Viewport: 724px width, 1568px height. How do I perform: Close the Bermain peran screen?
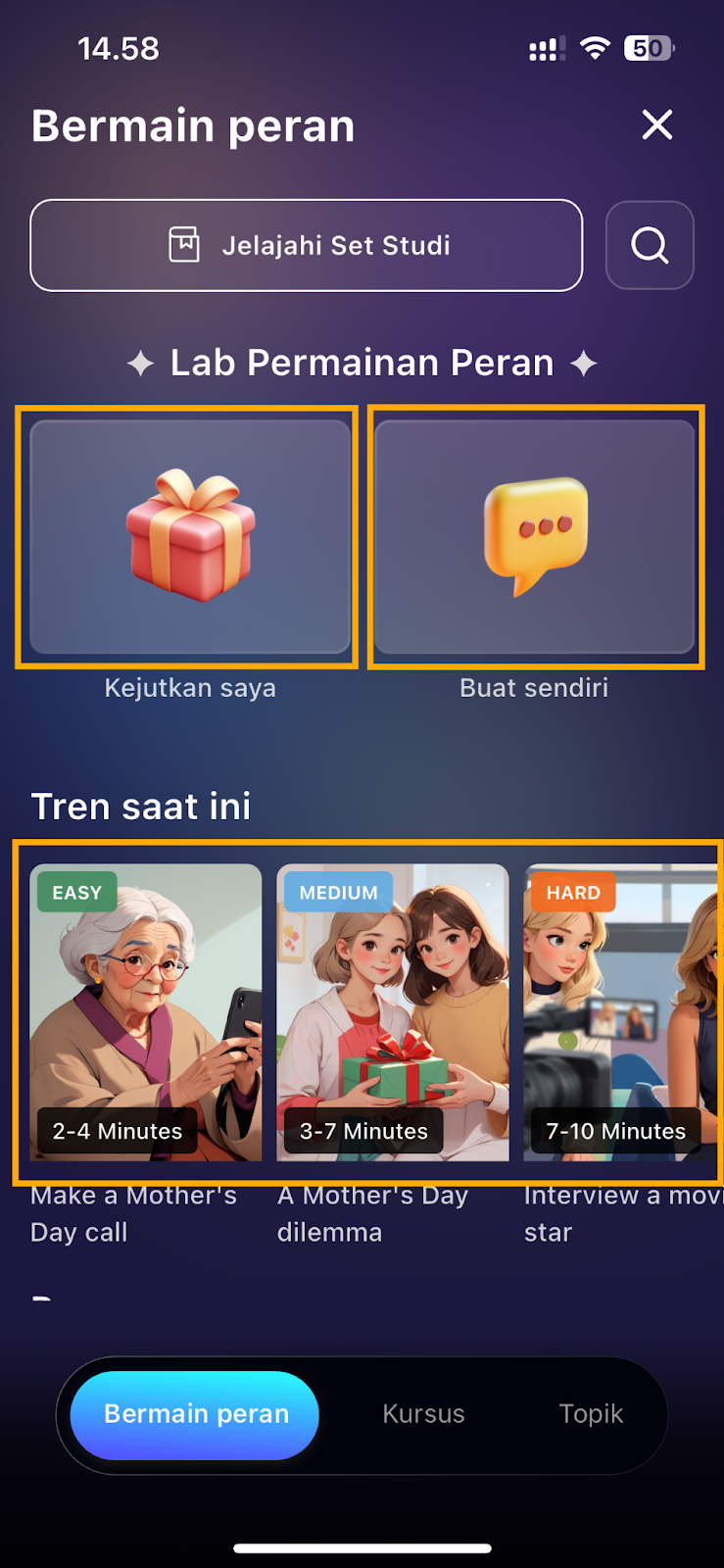click(x=656, y=124)
